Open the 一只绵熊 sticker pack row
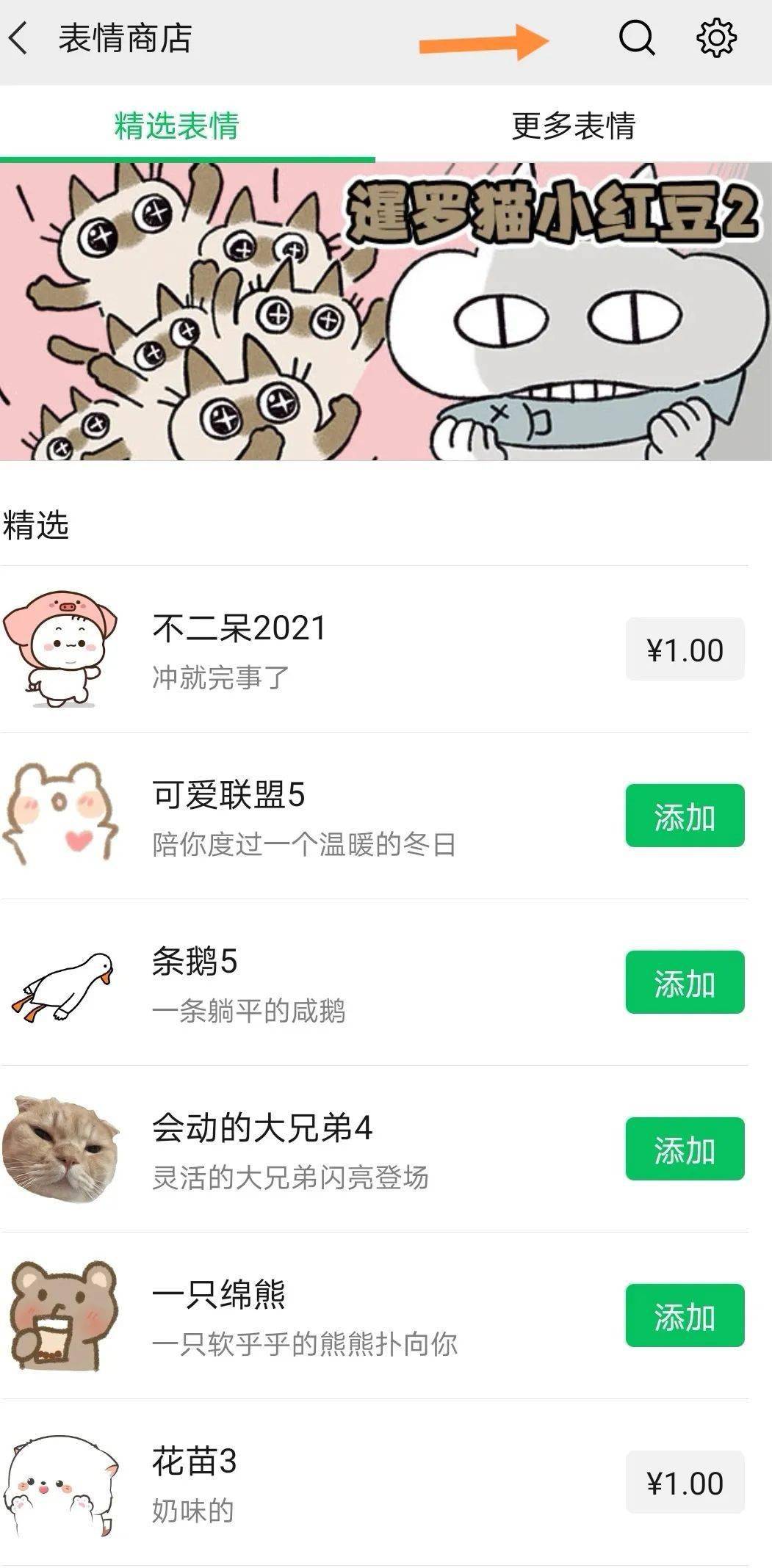This screenshot has width=772, height=1568. pyautogui.click(x=309, y=1315)
